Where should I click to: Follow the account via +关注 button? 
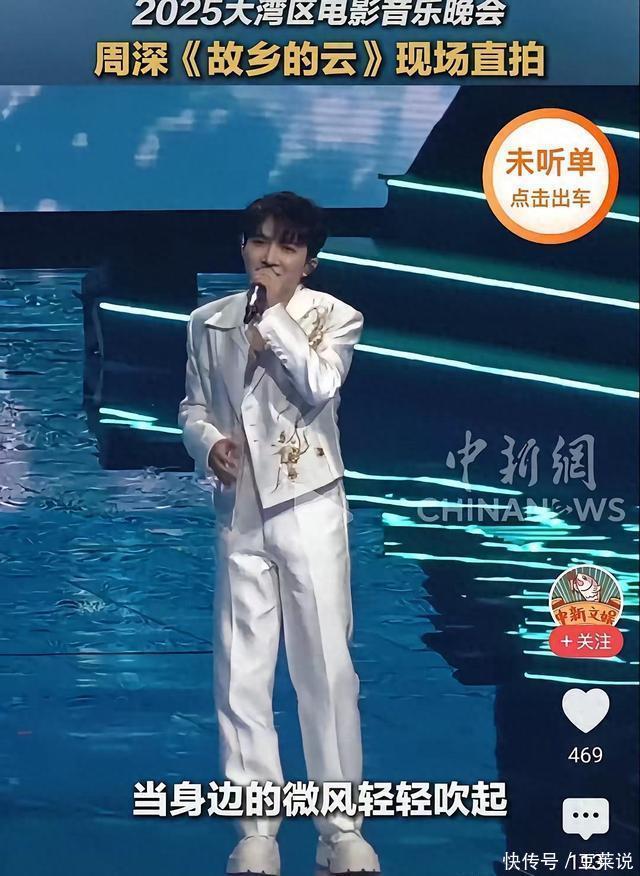click(586, 642)
